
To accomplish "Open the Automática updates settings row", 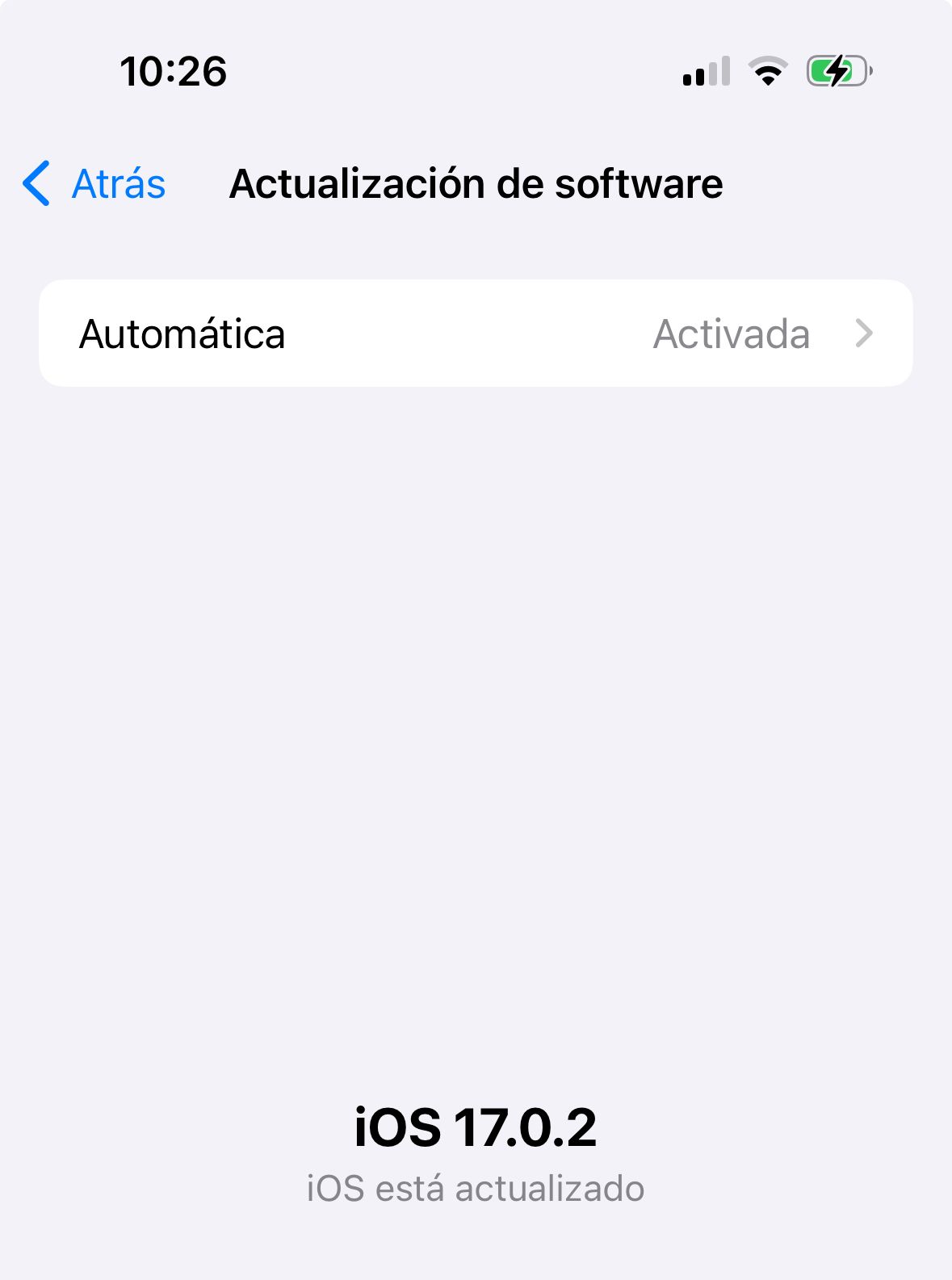I will click(476, 334).
